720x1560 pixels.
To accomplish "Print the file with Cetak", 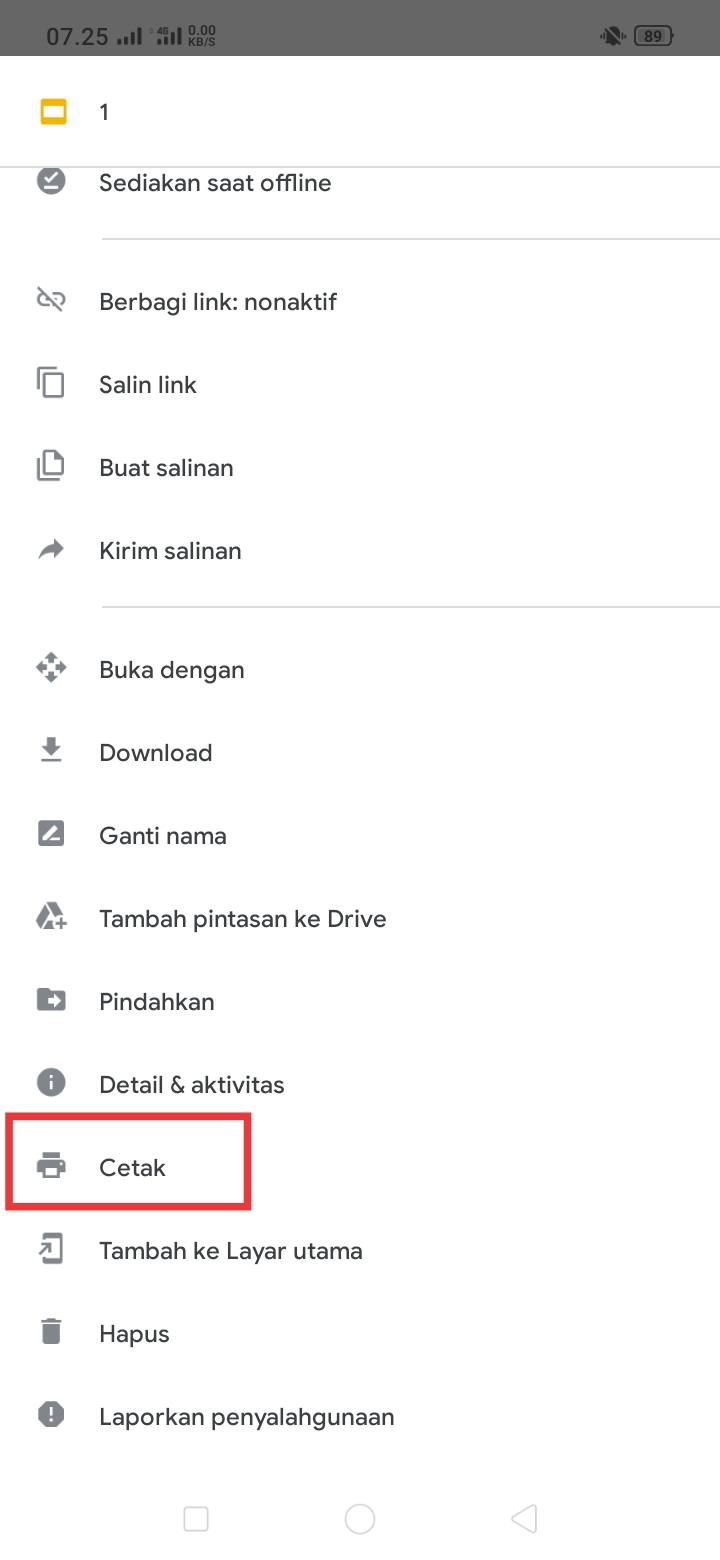I will 132,1168.
